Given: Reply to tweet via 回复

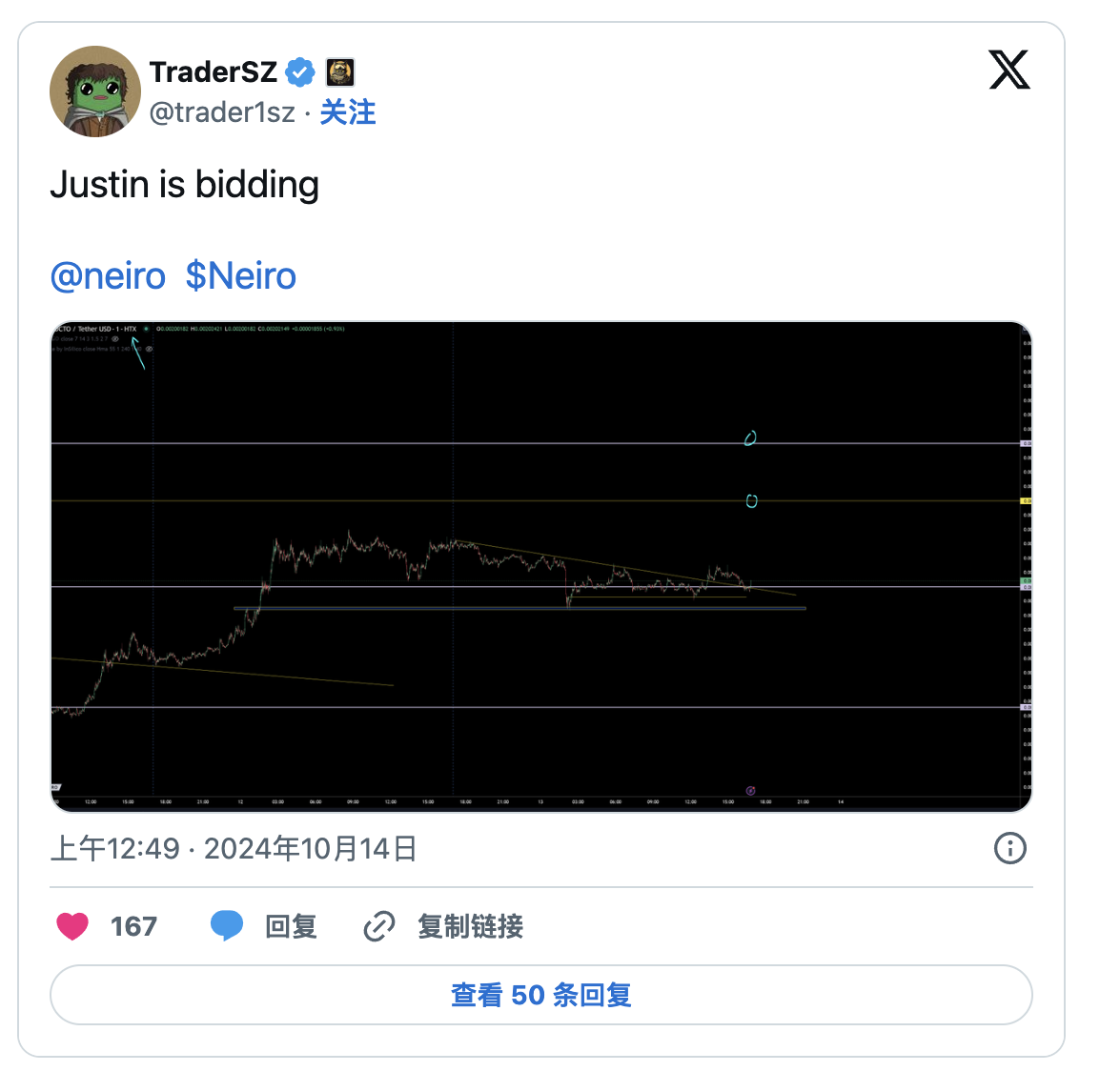Looking at the screenshot, I should pos(264,926).
